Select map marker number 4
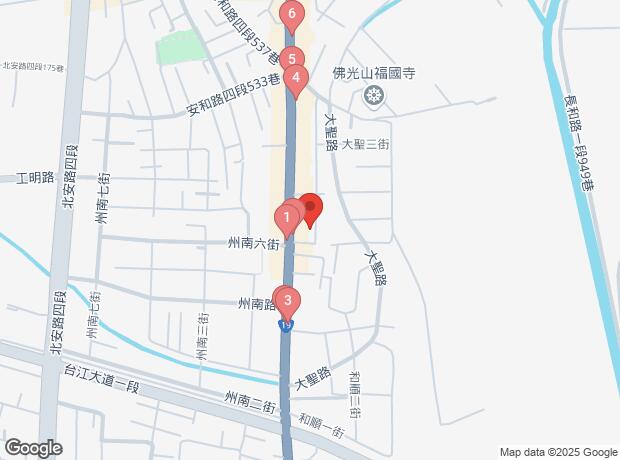This screenshot has height=460, width=620. (x=295, y=77)
